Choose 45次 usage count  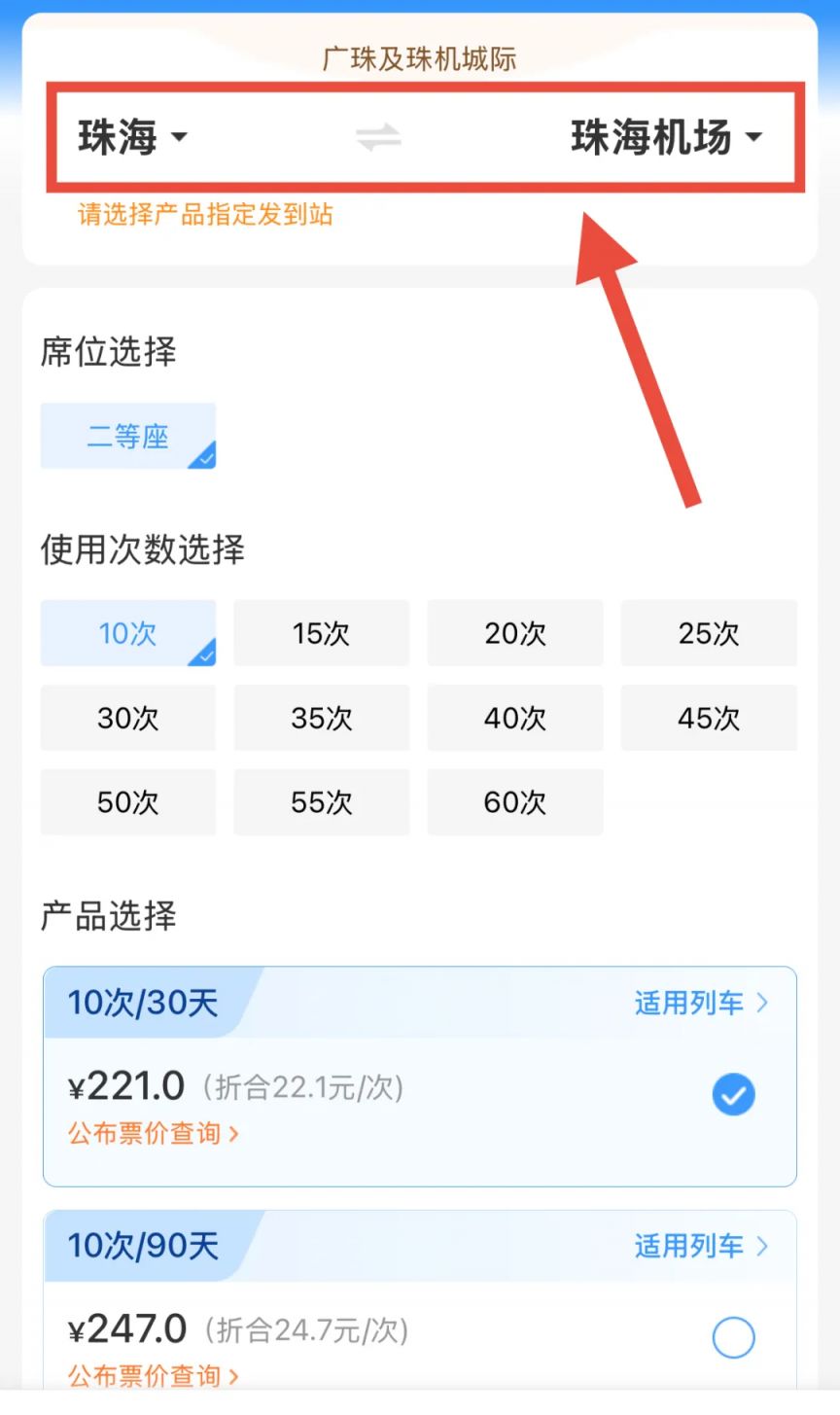point(709,718)
